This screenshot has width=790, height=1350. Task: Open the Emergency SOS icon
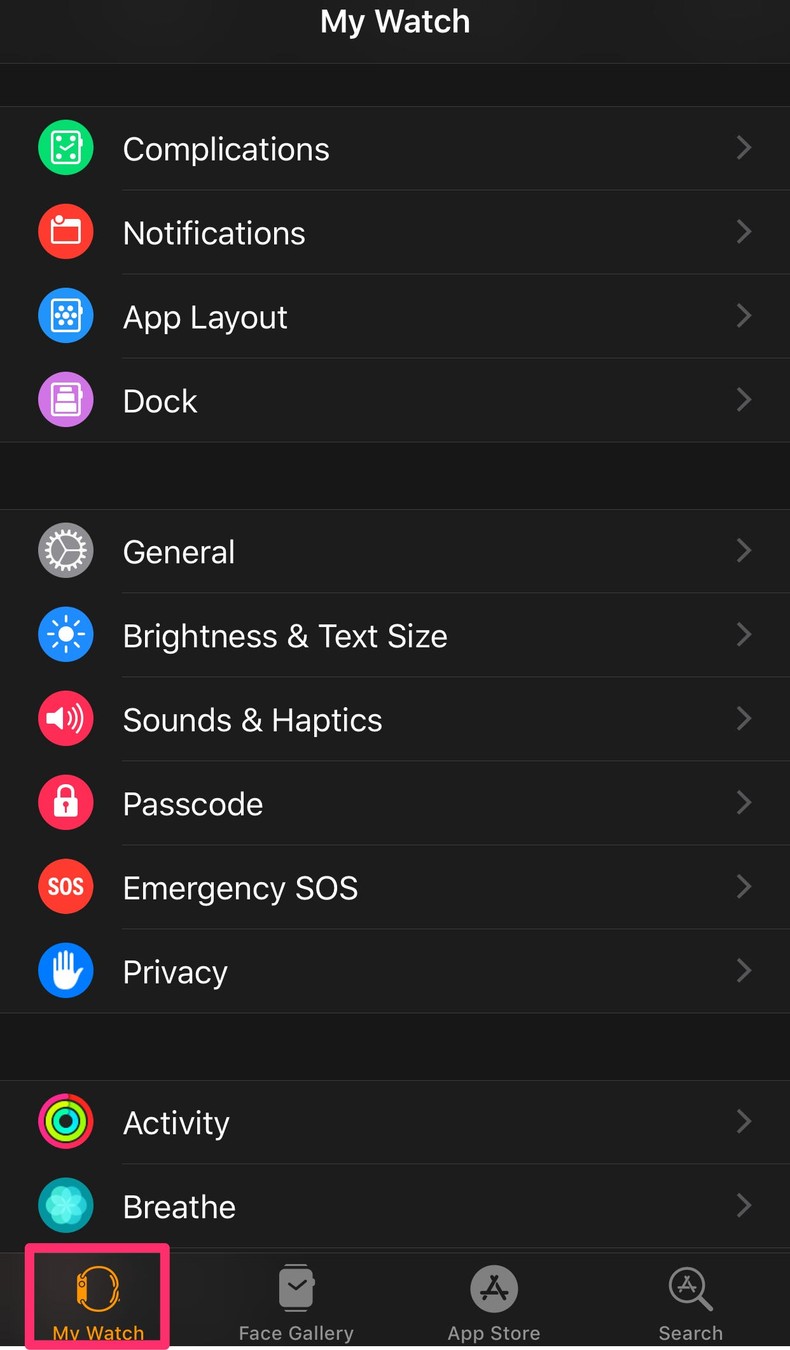tap(65, 886)
